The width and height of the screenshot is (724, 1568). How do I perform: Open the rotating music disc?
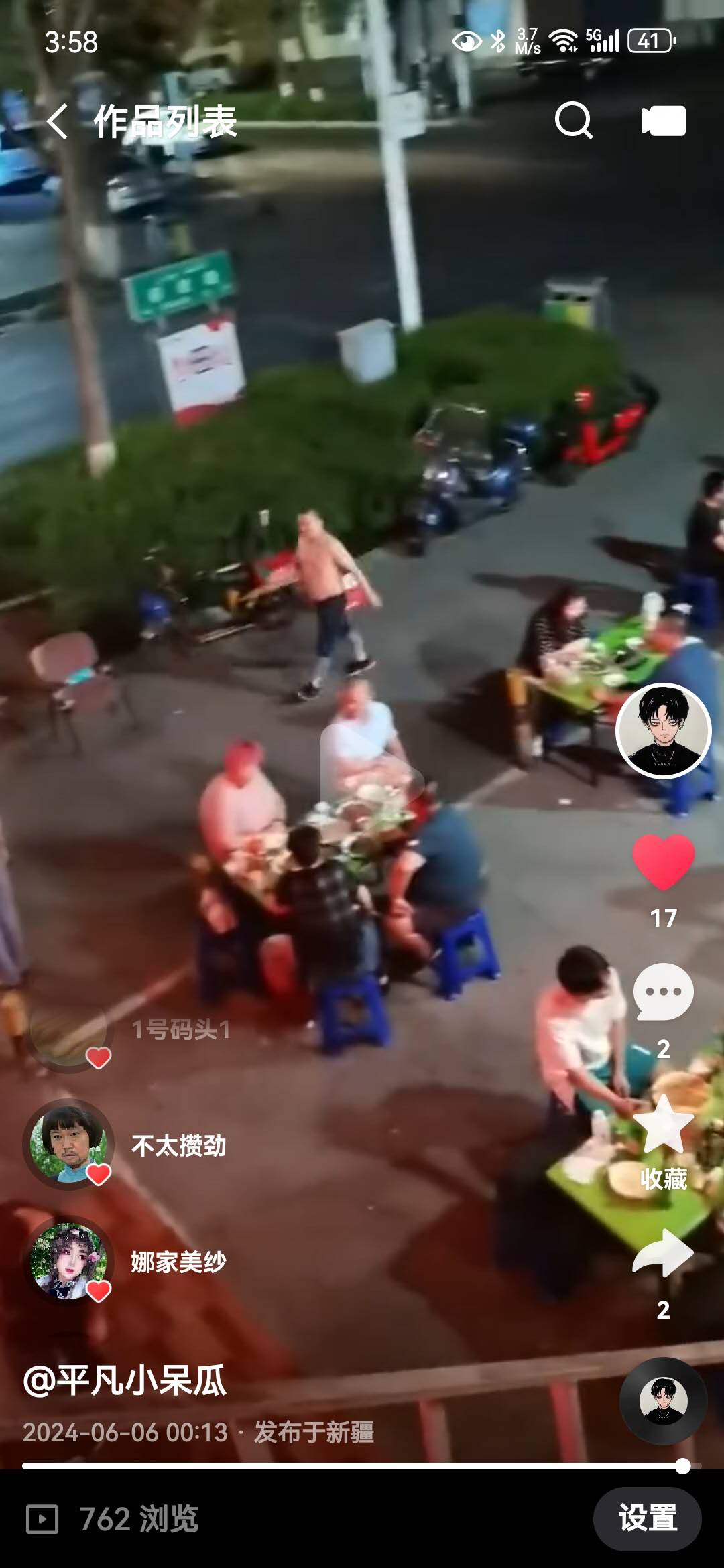click(663, 1400)
